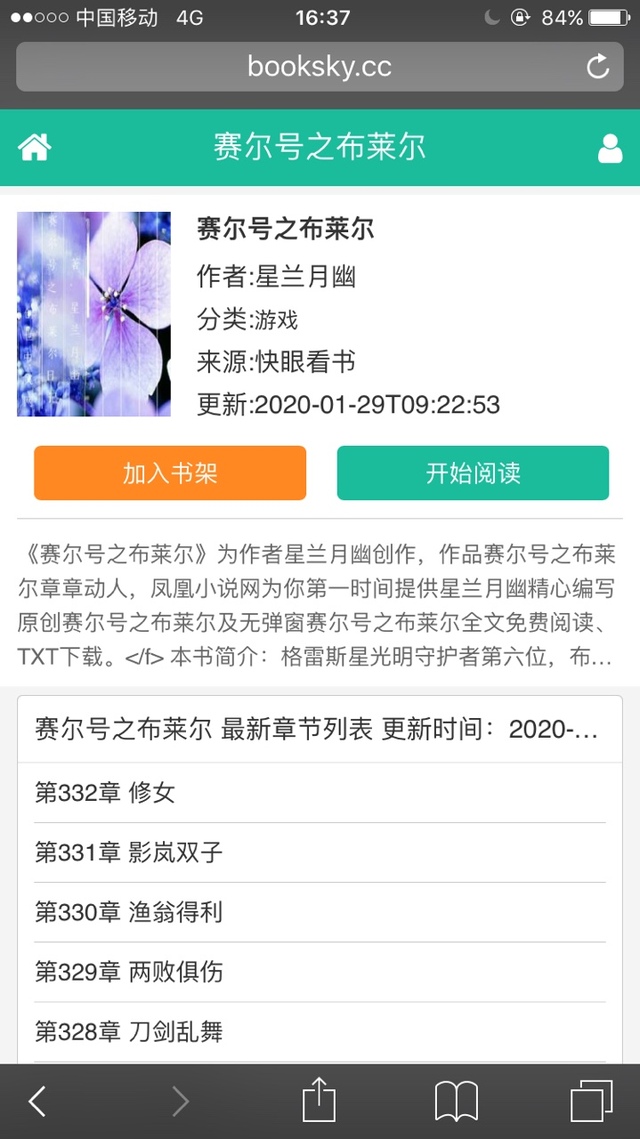This screenshot has height=1139, width=640.
Task: Open chapter 第332章 修女
Action: coord(105,793)
